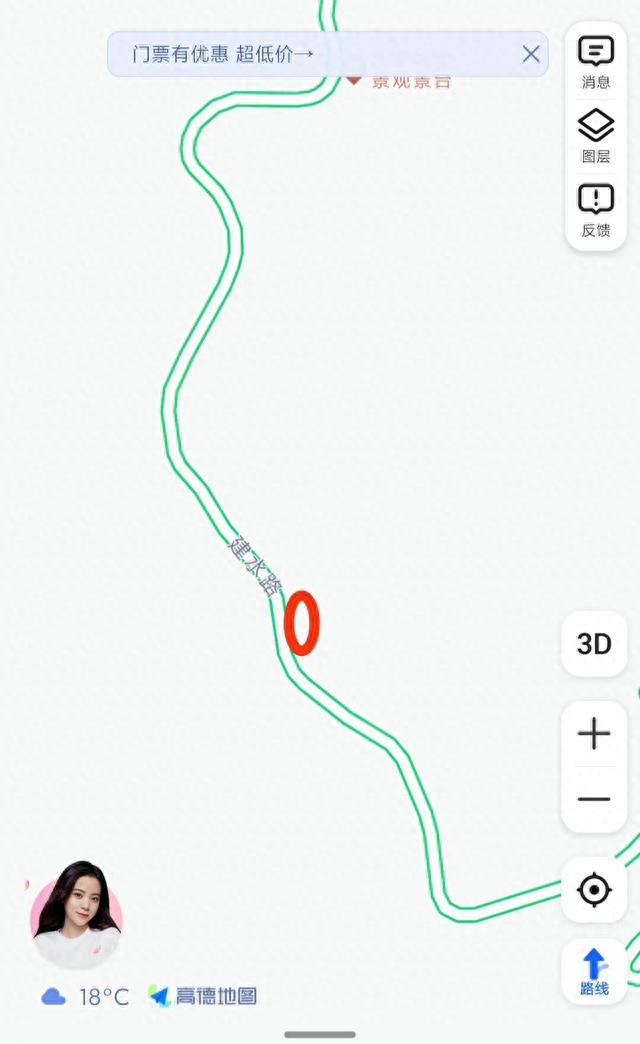This screenshot has height=1044, width=640.
Task: Recenter map on my current location
Action: coord(594,890)
